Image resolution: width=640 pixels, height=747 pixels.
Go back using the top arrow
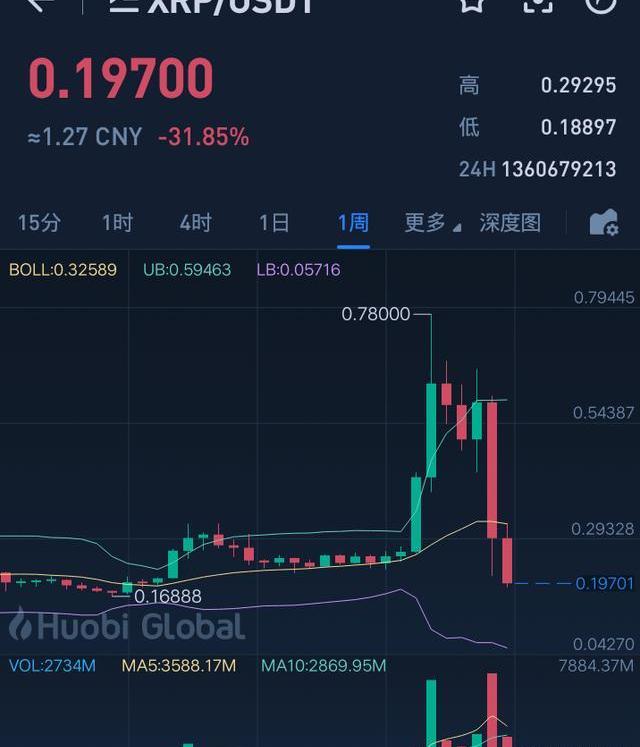coord(40,4)
